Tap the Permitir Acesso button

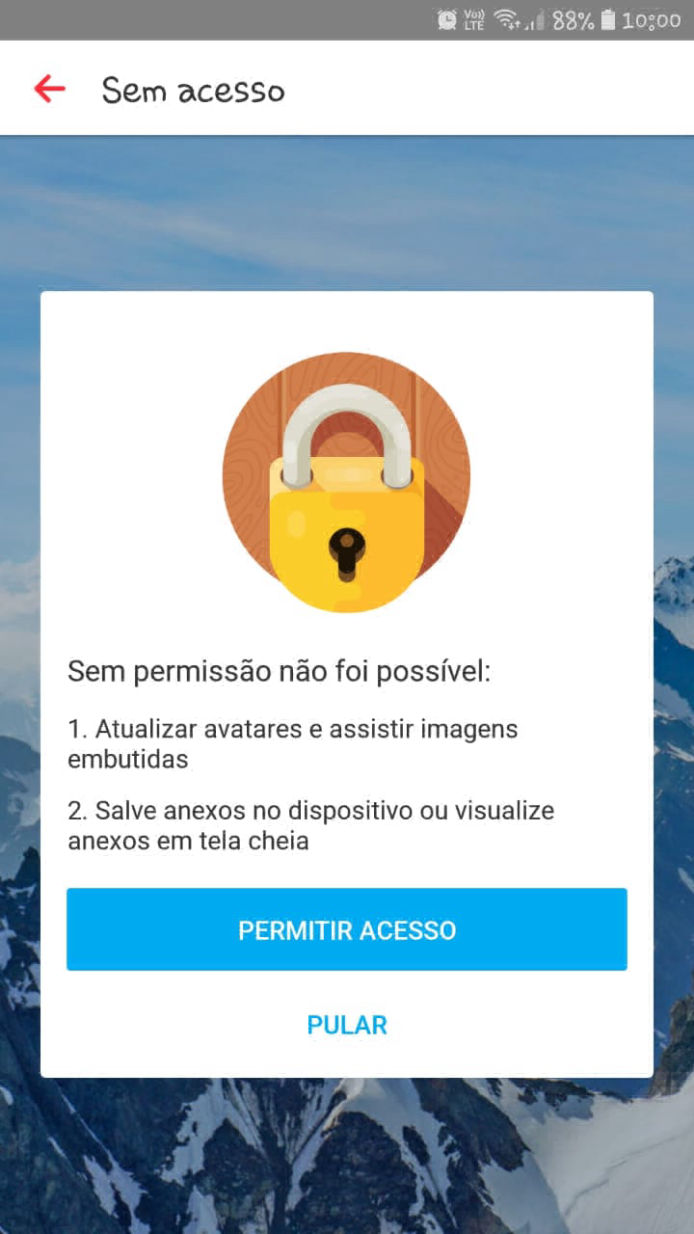tap(346, 930)
